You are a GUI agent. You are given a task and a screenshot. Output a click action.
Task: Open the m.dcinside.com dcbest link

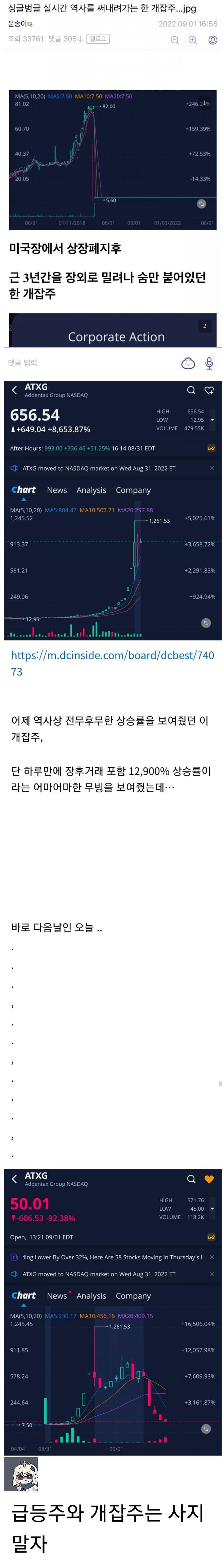tap(112, 663)
